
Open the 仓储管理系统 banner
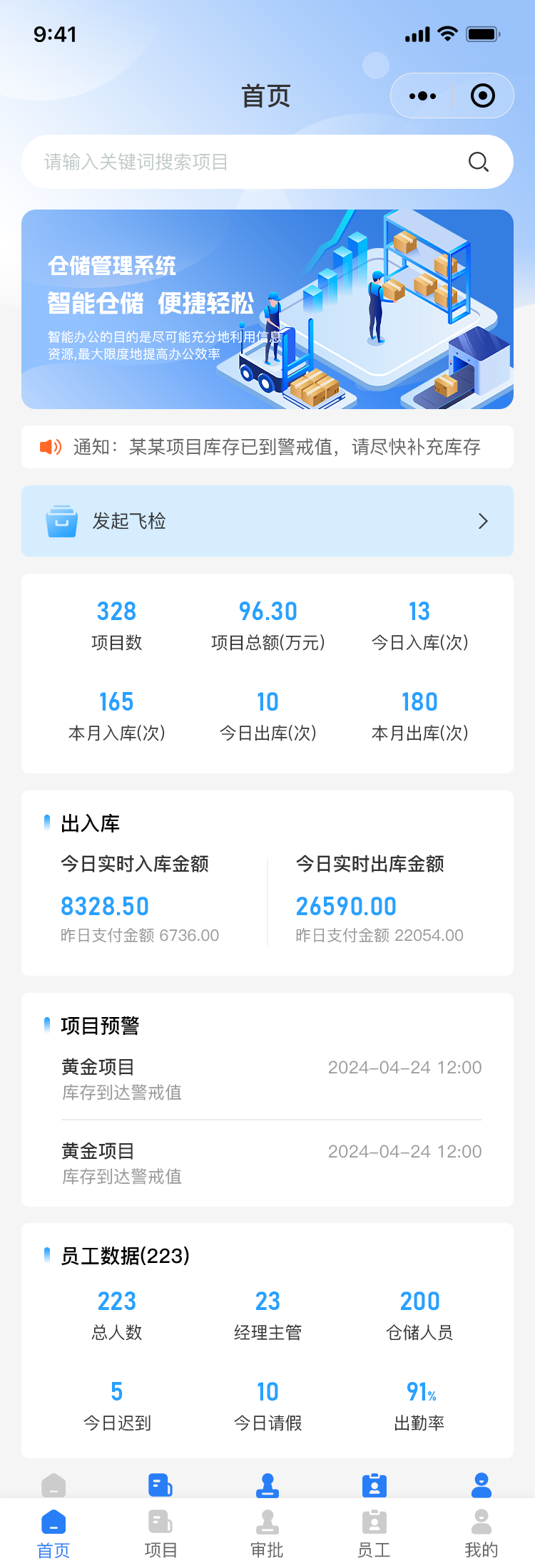pos(267,309)
